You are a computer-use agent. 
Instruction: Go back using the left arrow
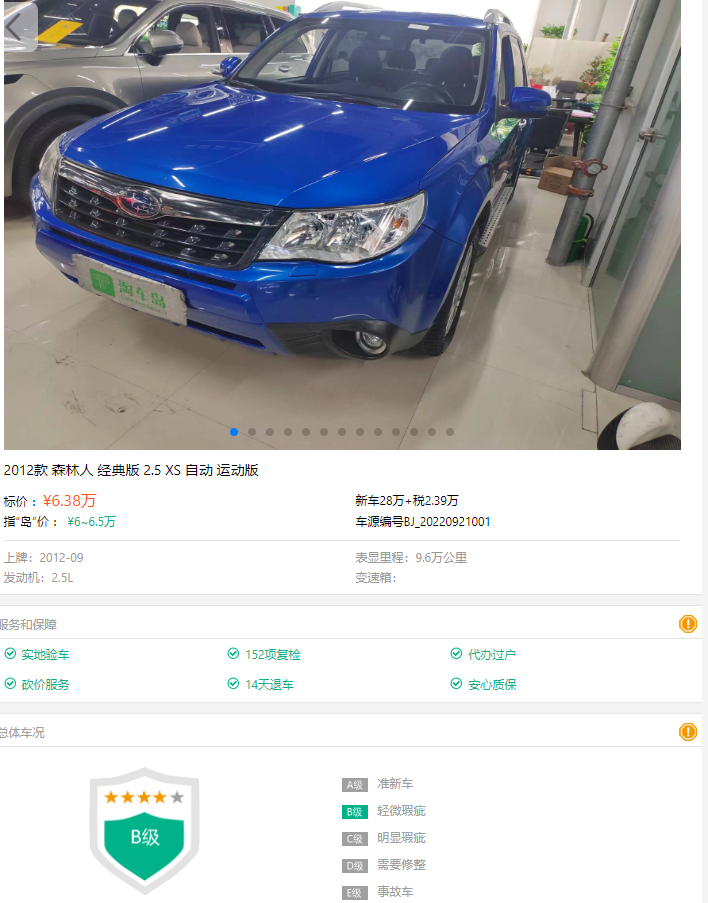[x=17, y=25]
